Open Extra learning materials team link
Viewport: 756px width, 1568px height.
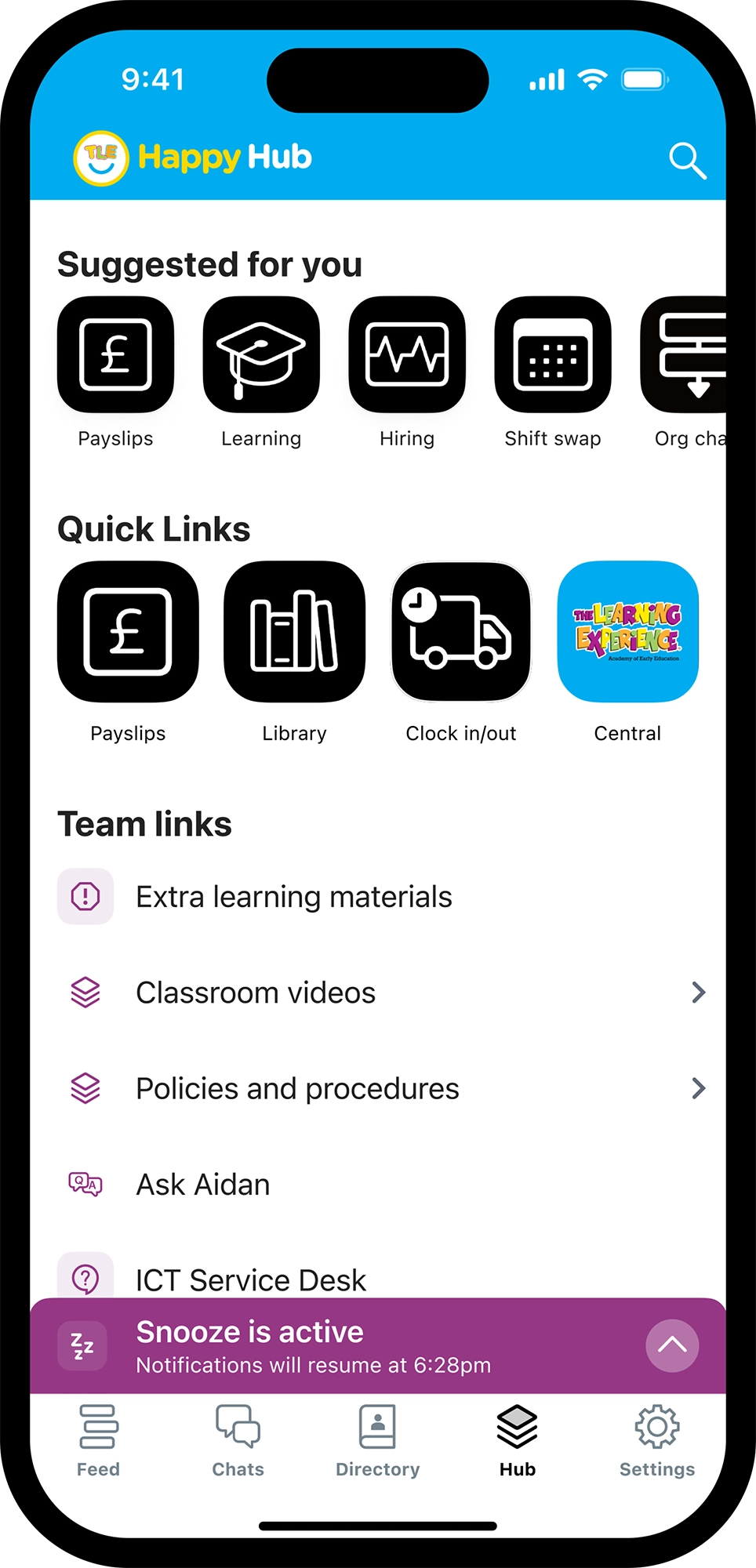tap(378, 896)
